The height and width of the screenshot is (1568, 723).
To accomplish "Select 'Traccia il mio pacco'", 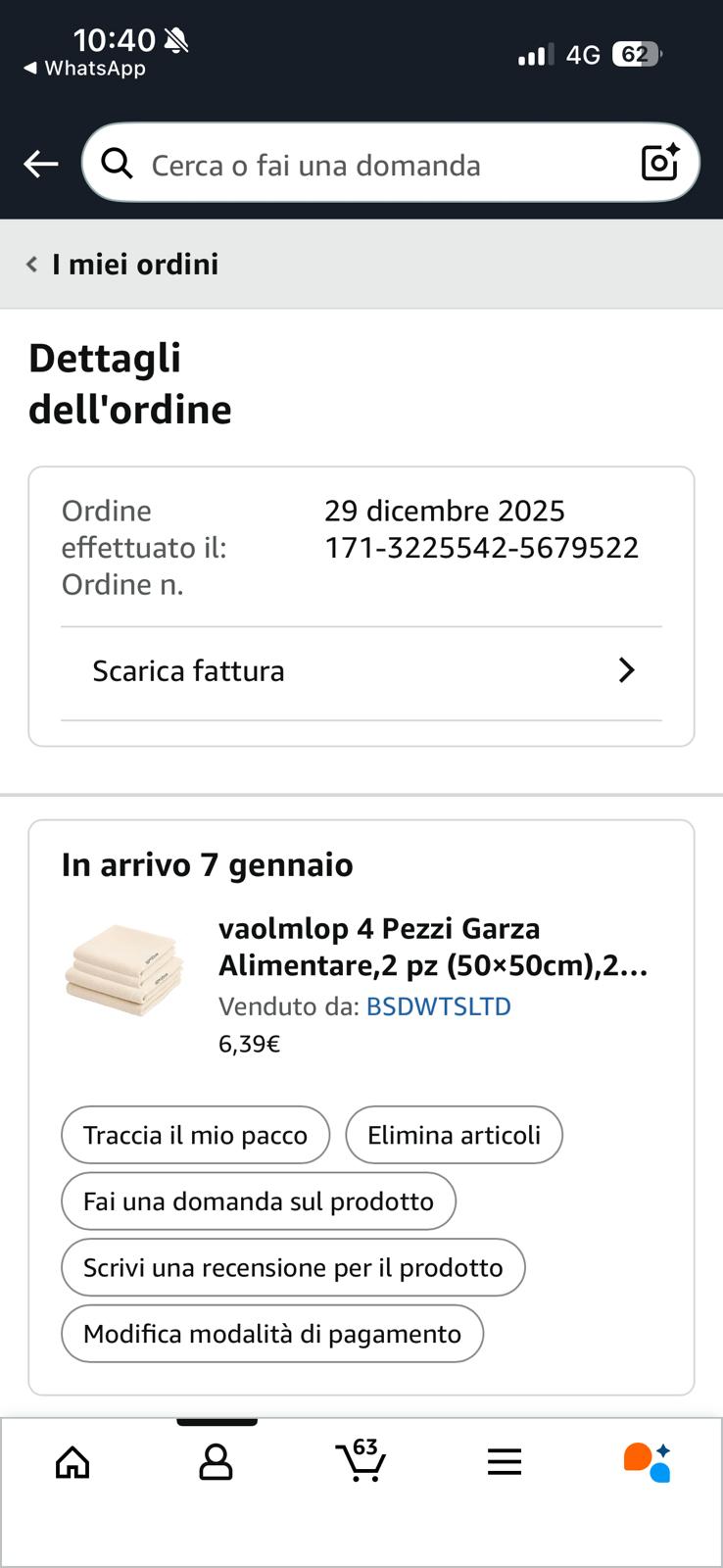I will point(195,1135).
